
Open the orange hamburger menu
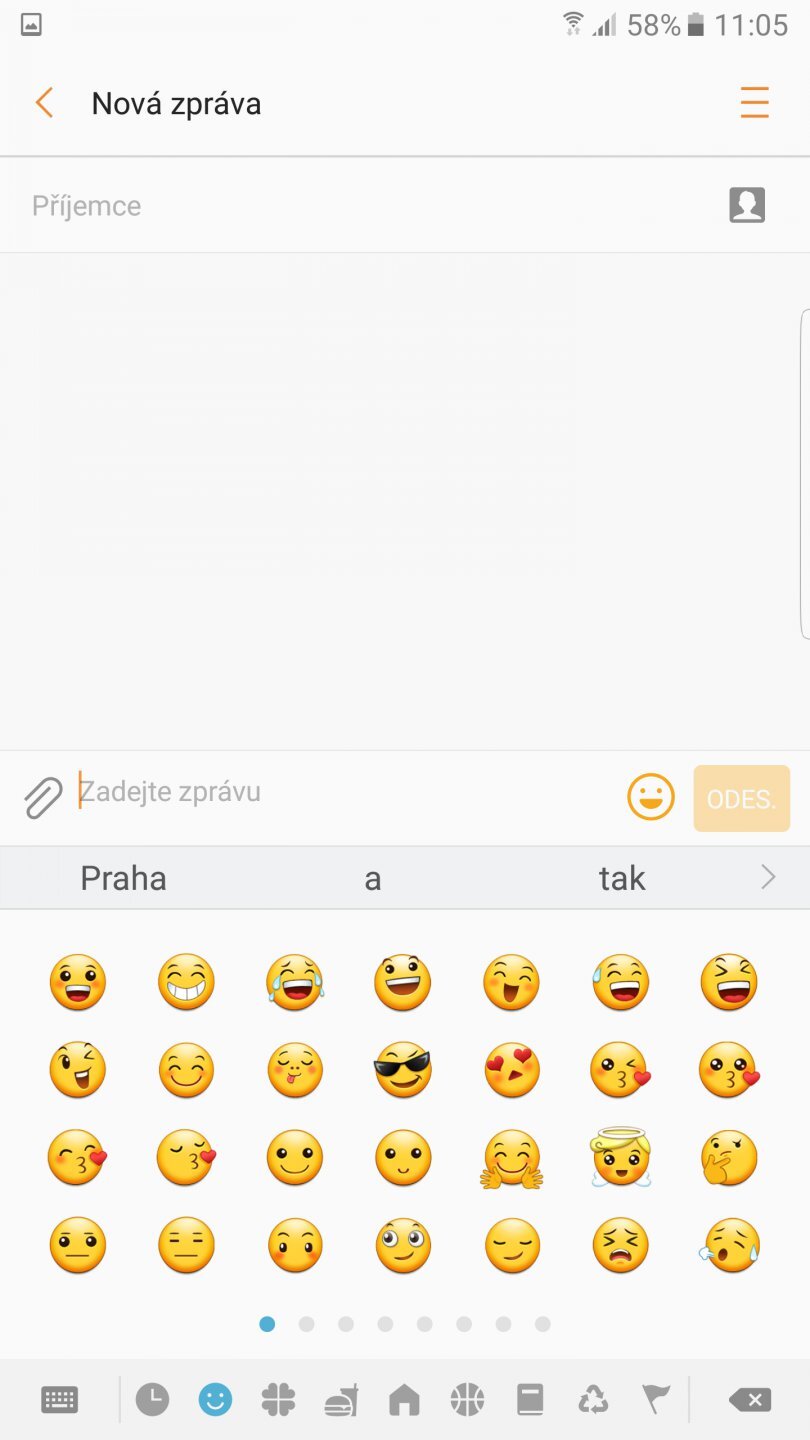click(754, 103)
